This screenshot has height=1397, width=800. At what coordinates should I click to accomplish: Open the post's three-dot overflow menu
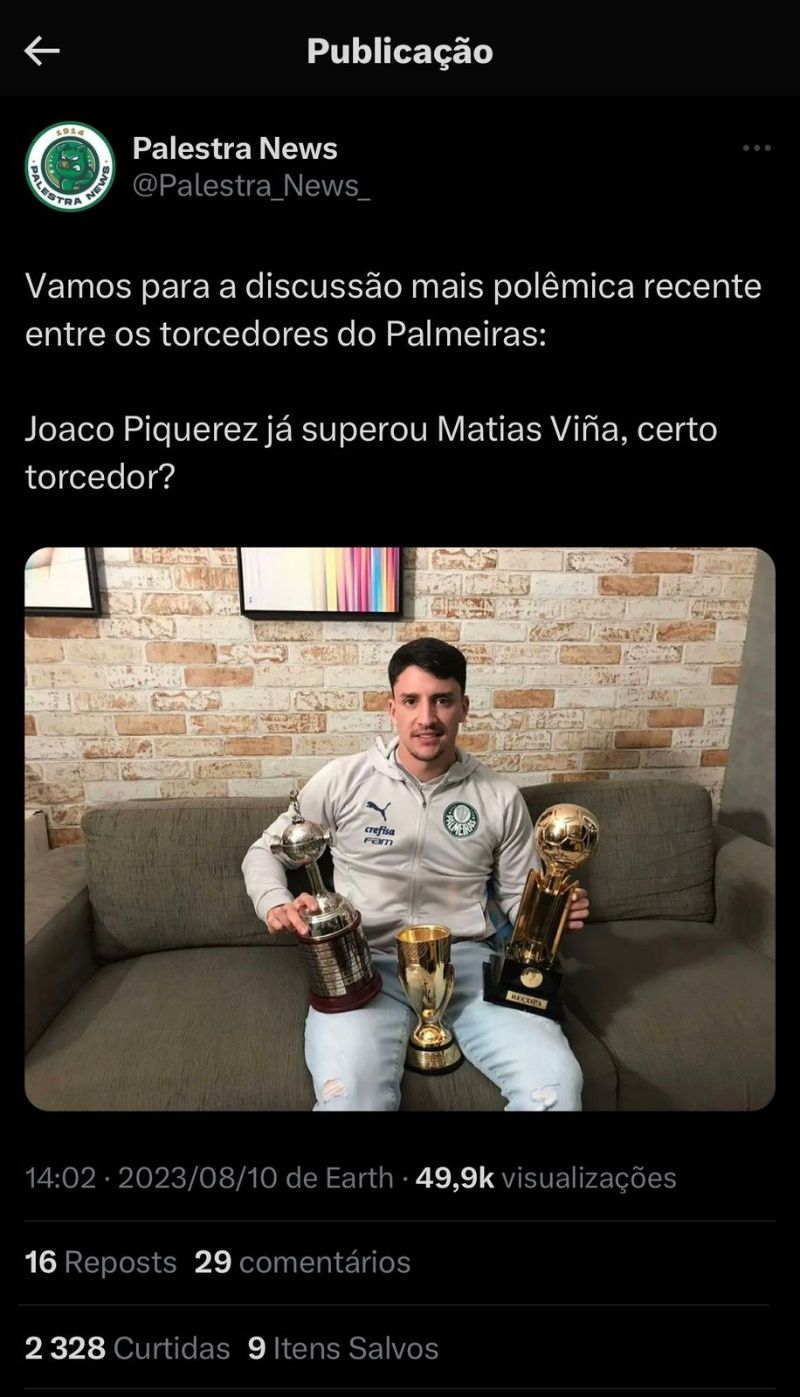[756, 149]
